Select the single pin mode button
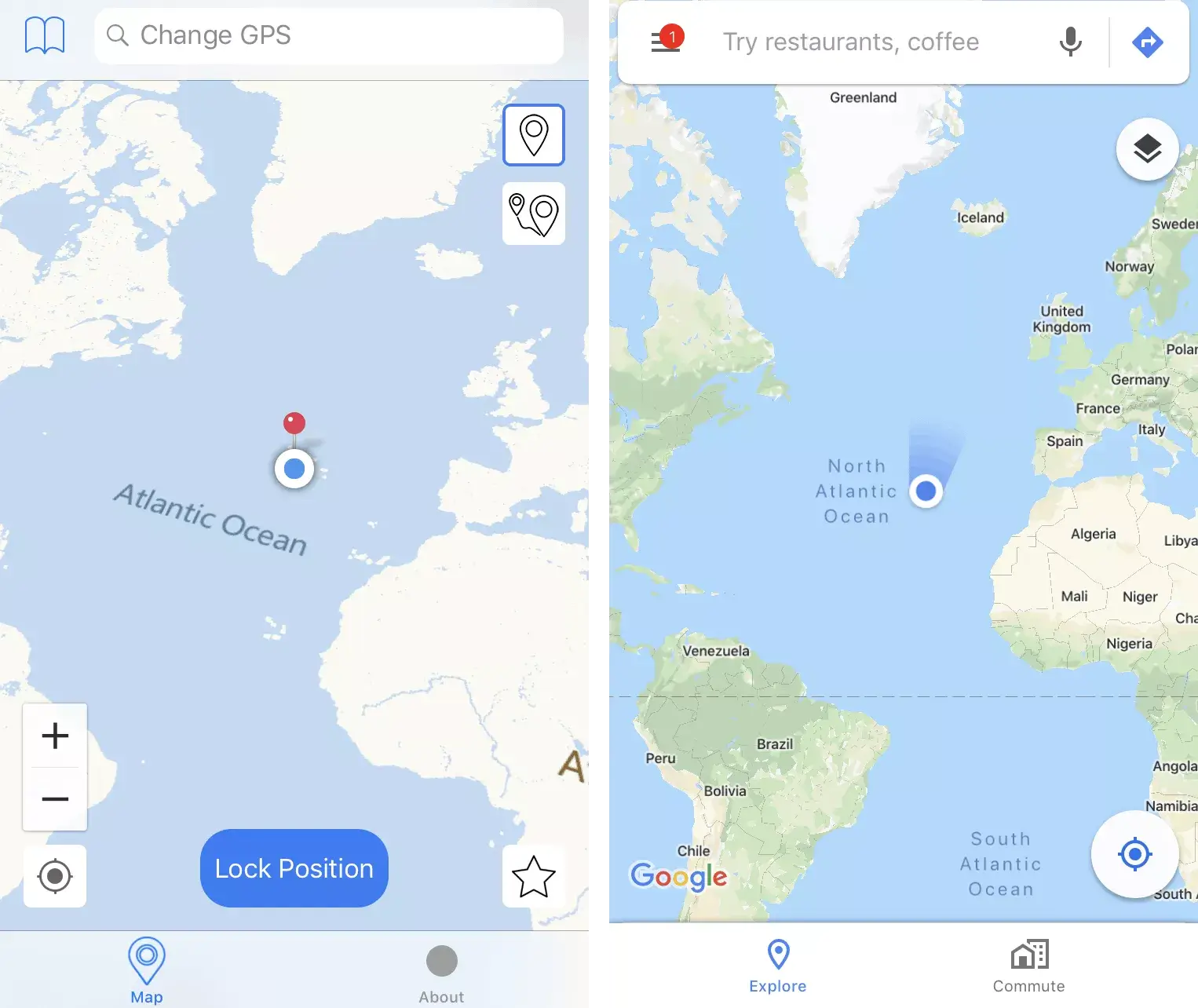Image resolution: width=1198 pixels, height=1008 pixels. tap(534, 135)
